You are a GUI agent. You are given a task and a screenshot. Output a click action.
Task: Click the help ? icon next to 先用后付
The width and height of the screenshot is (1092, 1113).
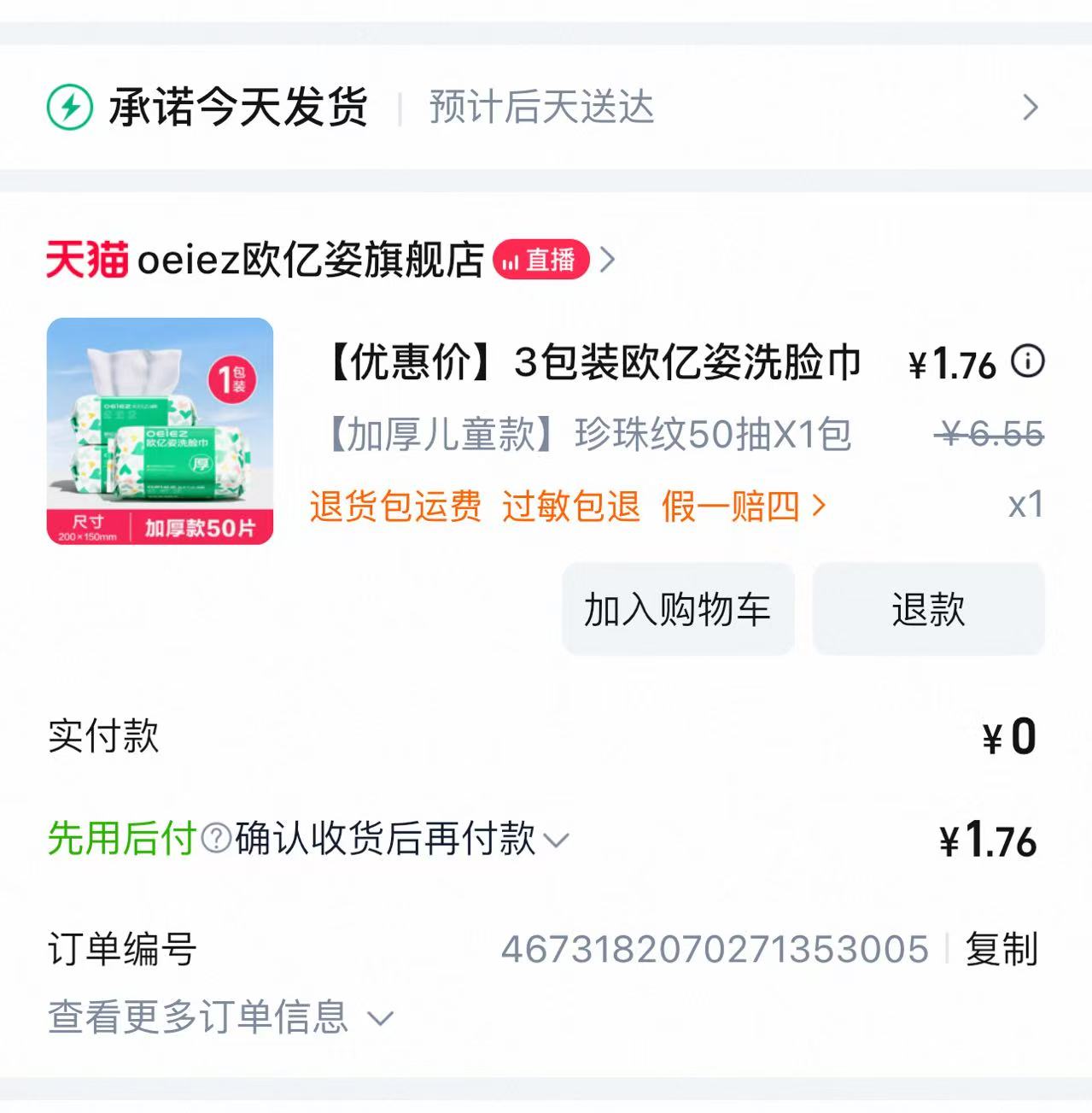tap(216, 841)
